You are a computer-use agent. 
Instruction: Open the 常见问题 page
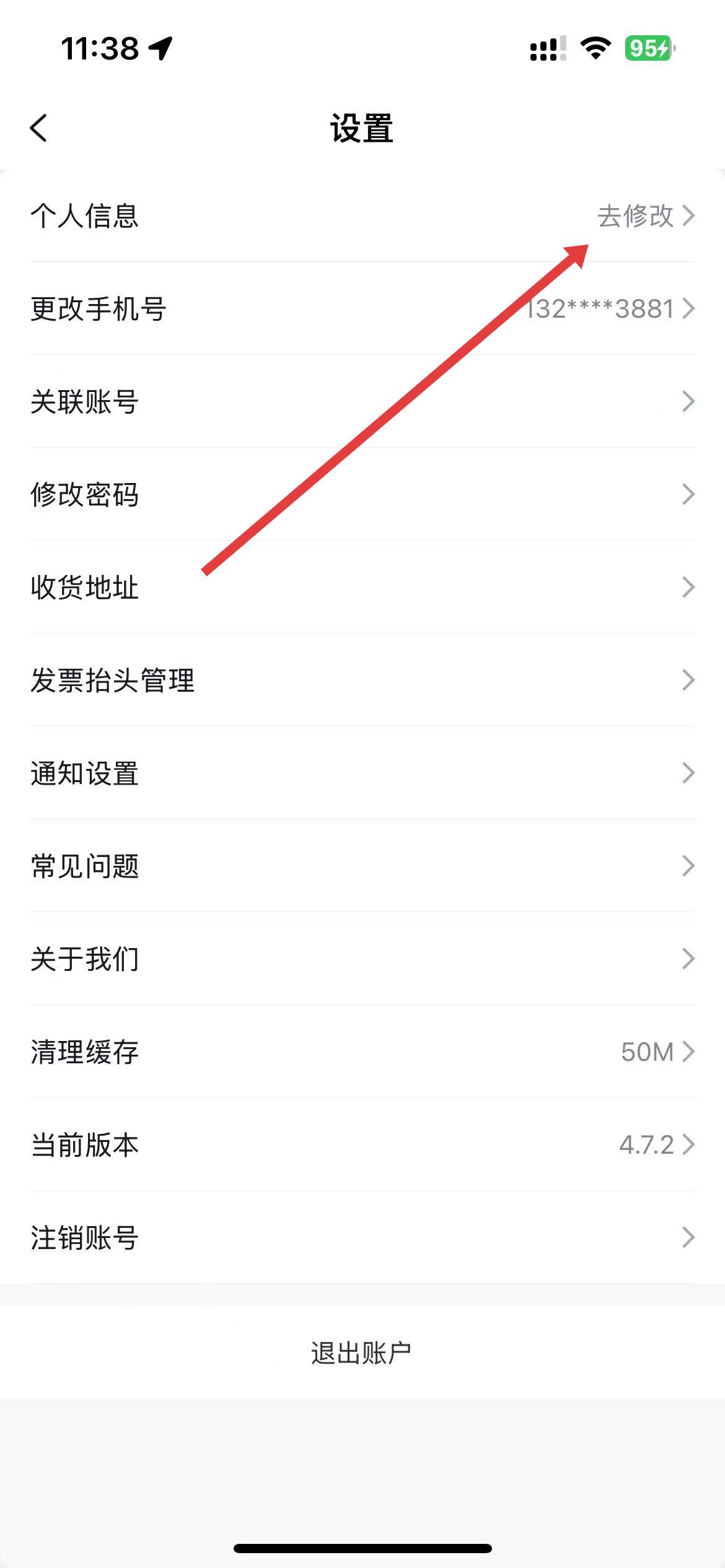pyautogui.click(x=362, y=866)
